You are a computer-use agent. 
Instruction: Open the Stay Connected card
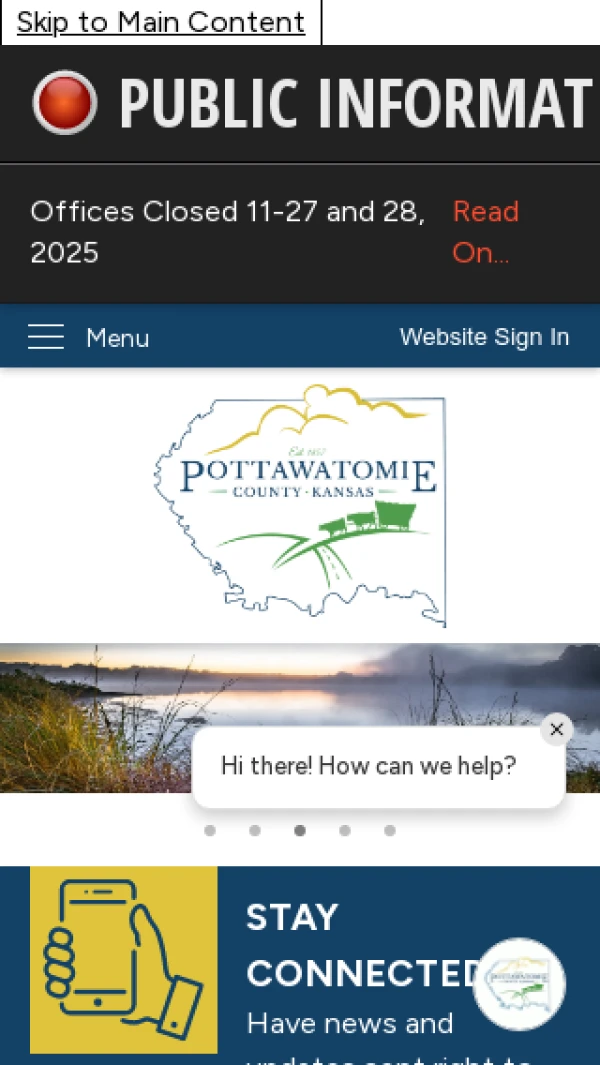click(x=300, y=965)
